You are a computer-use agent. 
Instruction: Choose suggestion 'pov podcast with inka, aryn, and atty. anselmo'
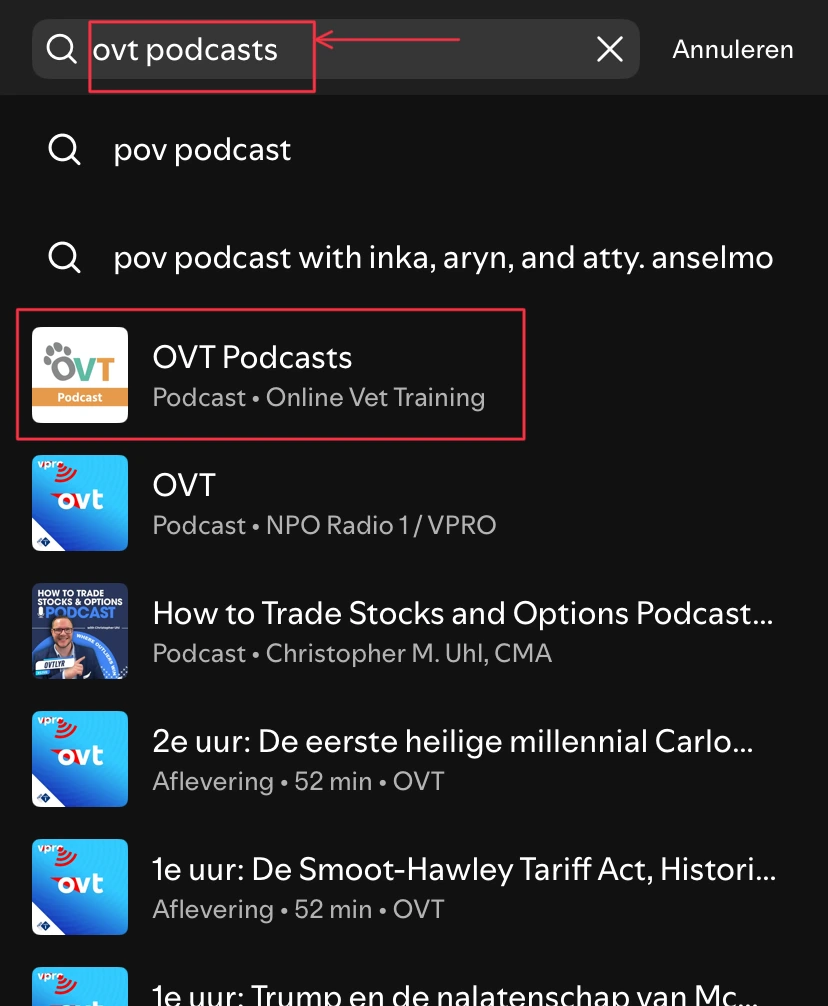point(442,258)
